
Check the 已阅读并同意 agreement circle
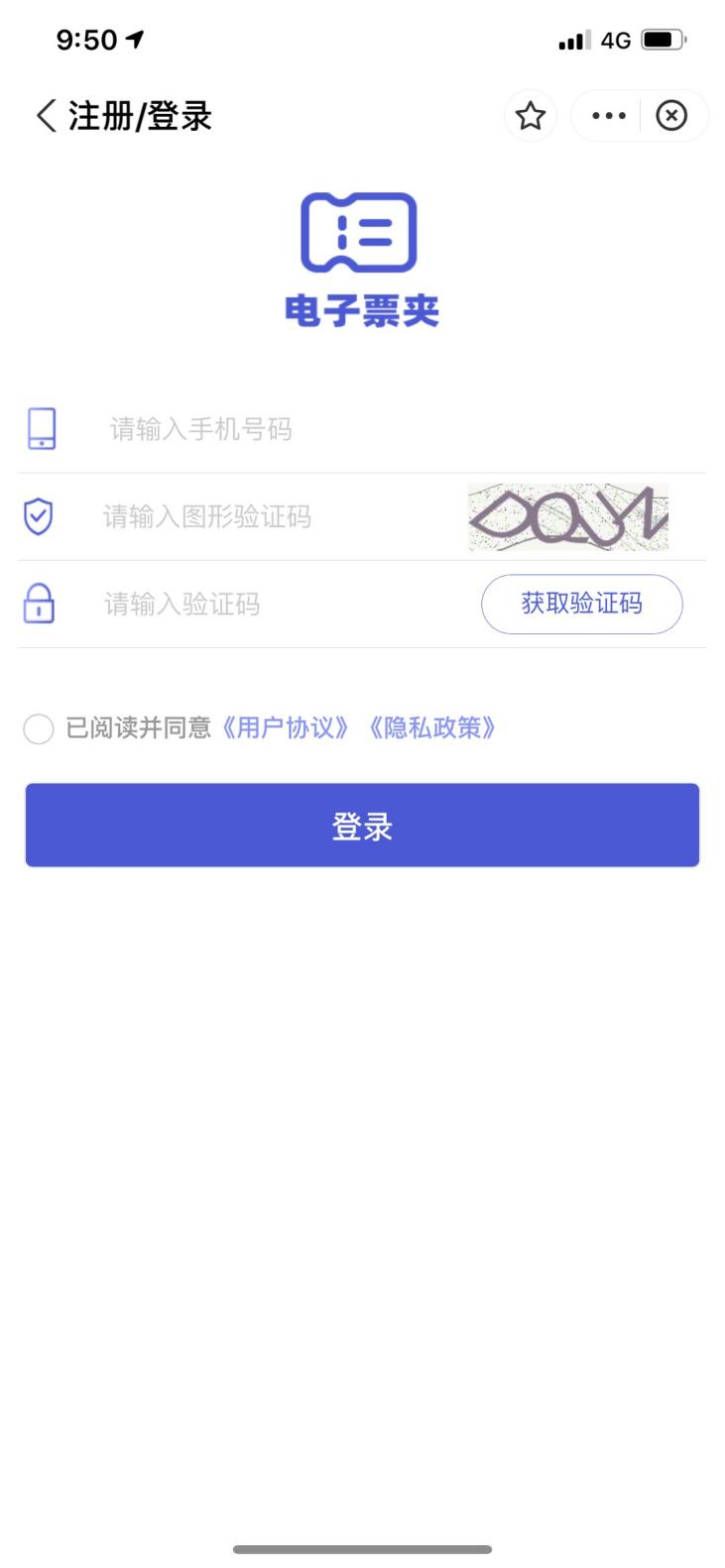38,729
